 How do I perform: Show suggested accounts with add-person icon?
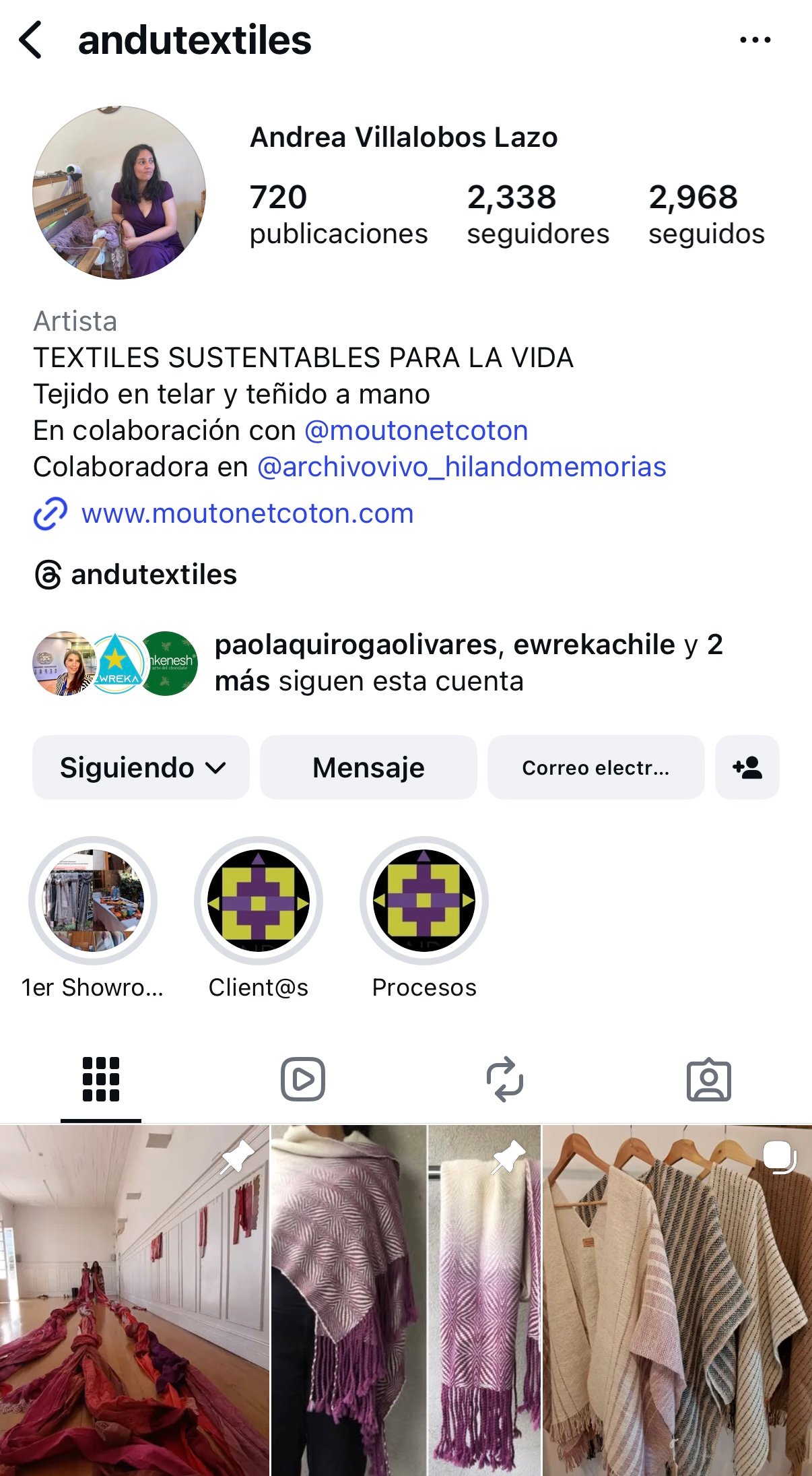[x=747, y=767]
